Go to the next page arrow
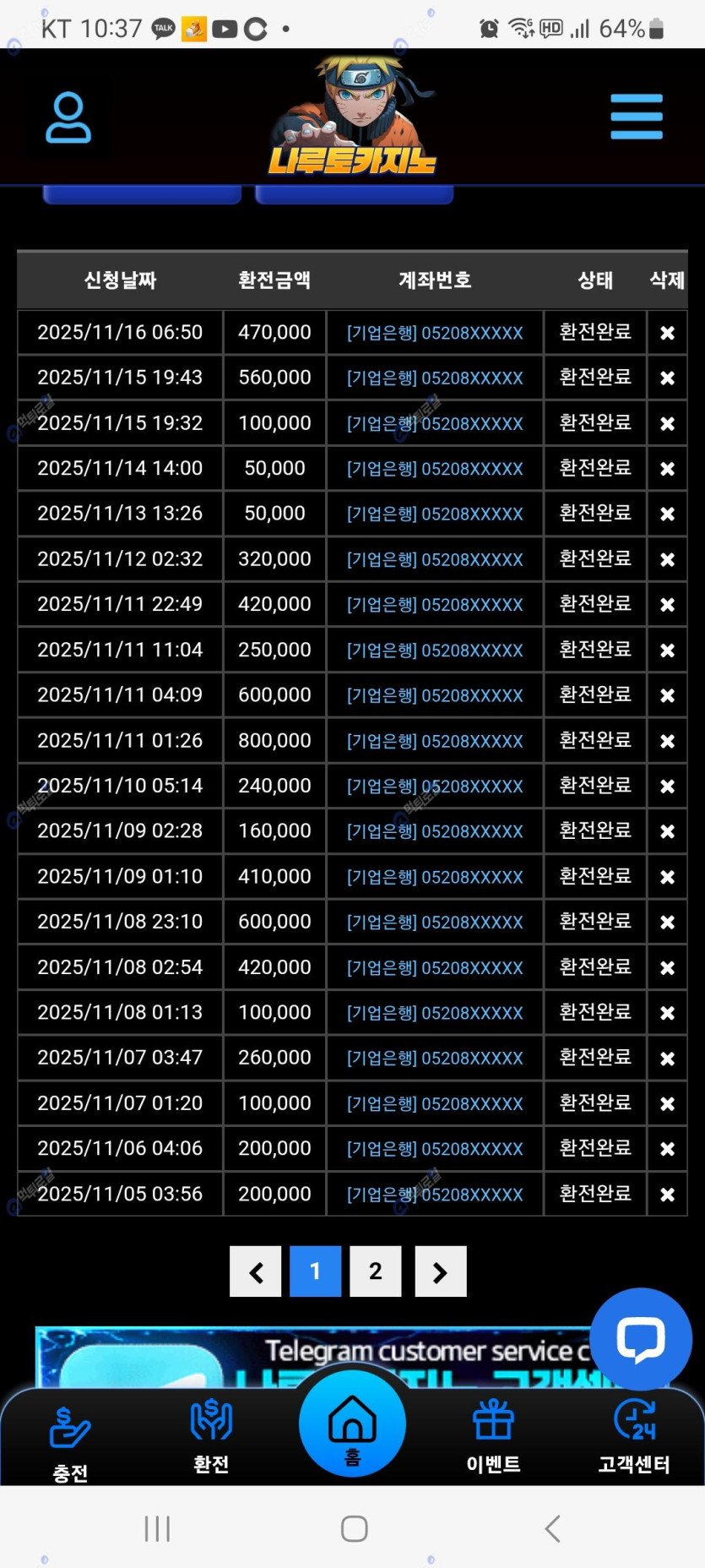The width and height of the screenshot is (705, 1568). 440,1271
